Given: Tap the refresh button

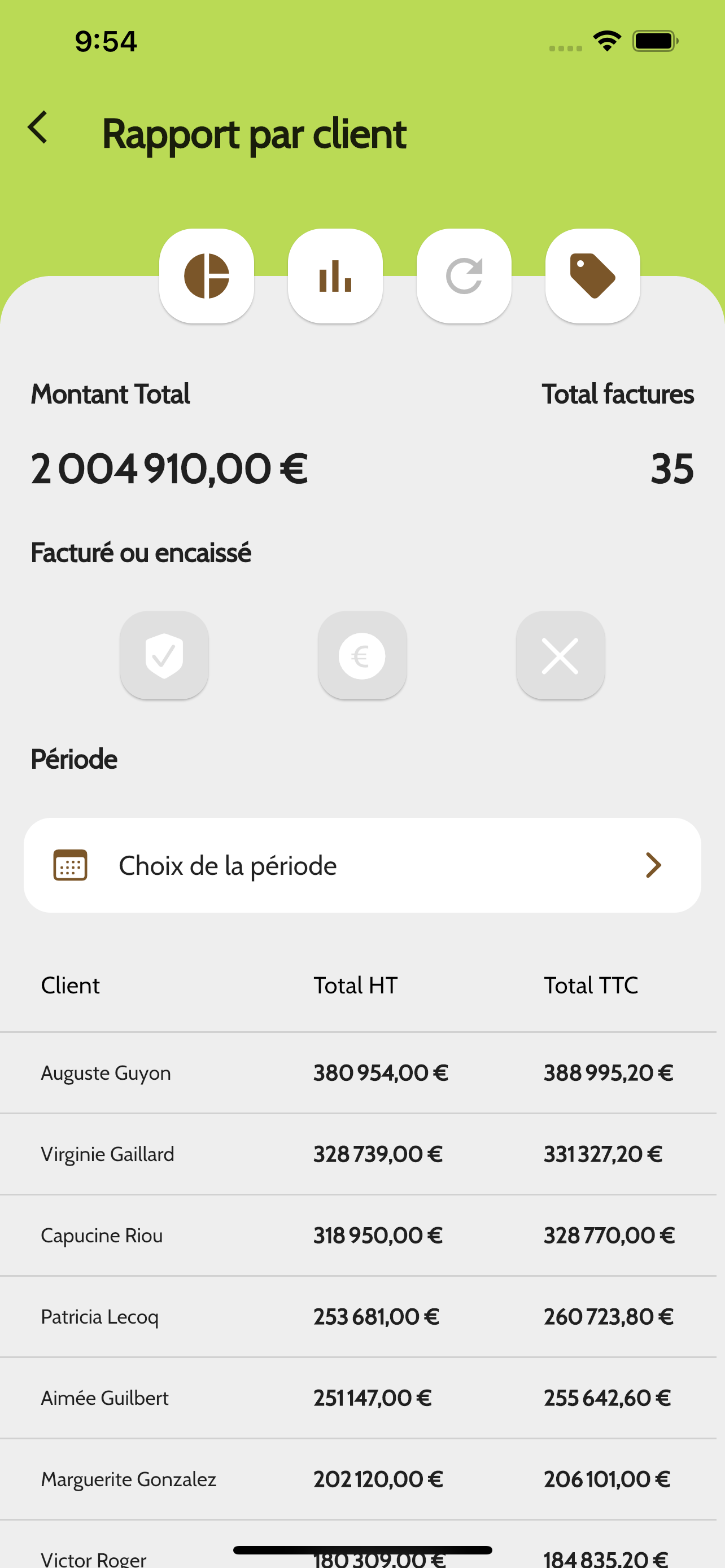Looking at the screenshot, I should pos(464,276).
